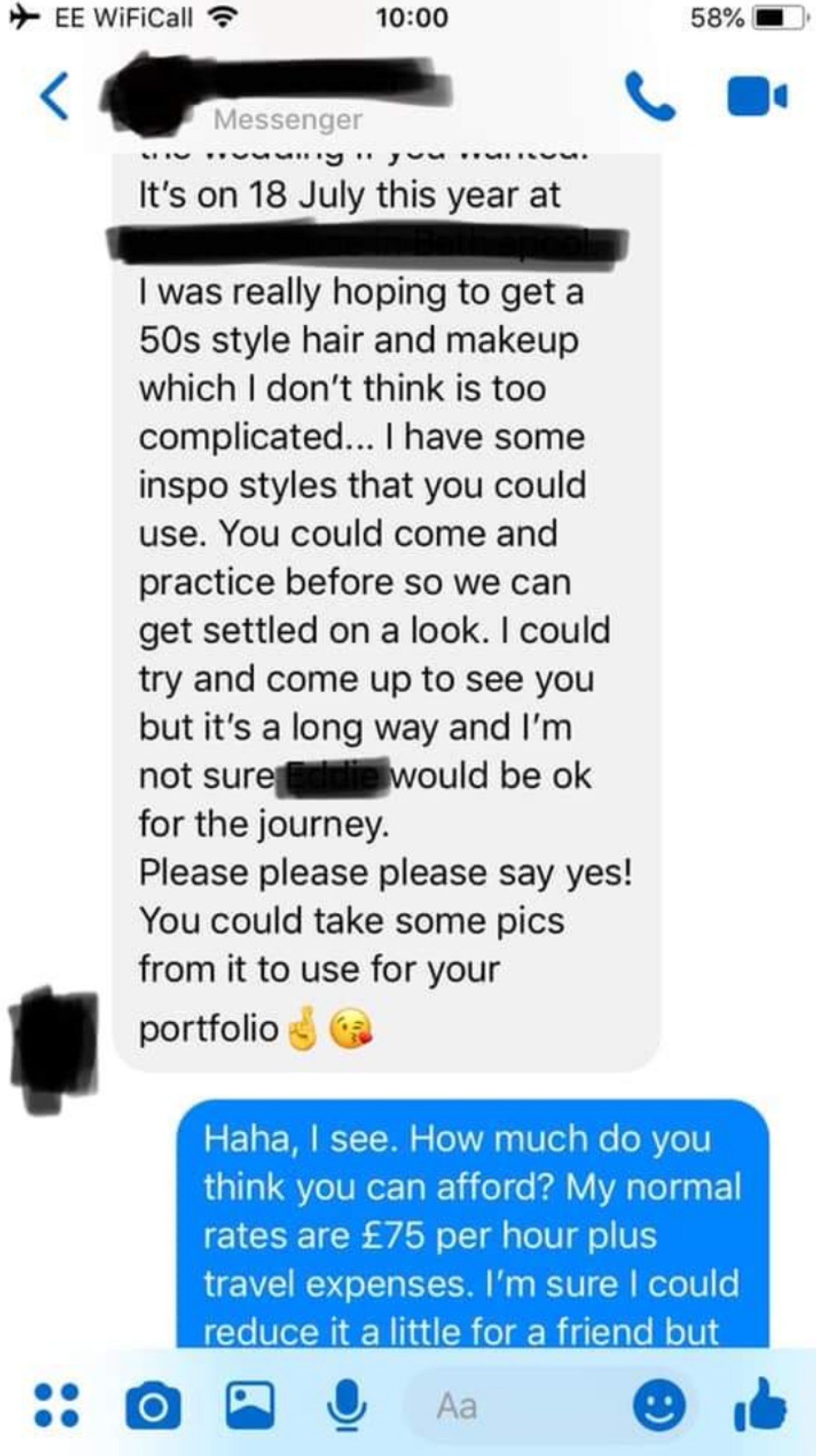Send a thumbs-up like
The height and width of the screenshot is (1456, 816).
point(759,1404)
